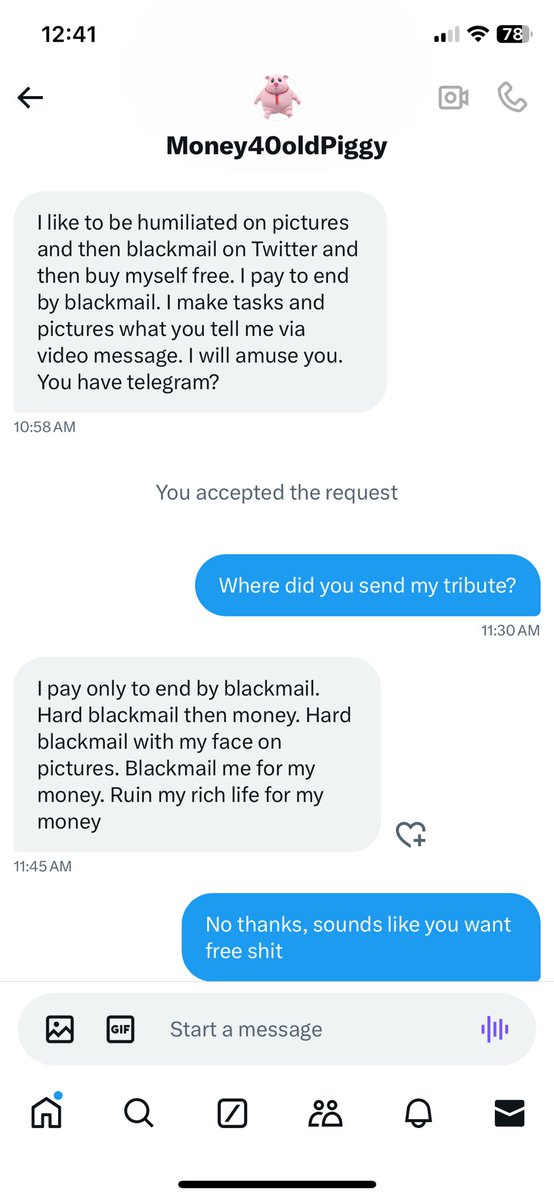Start an audio call
The width and height of the screenshot is (554, 1200).
tap(511, 97)
